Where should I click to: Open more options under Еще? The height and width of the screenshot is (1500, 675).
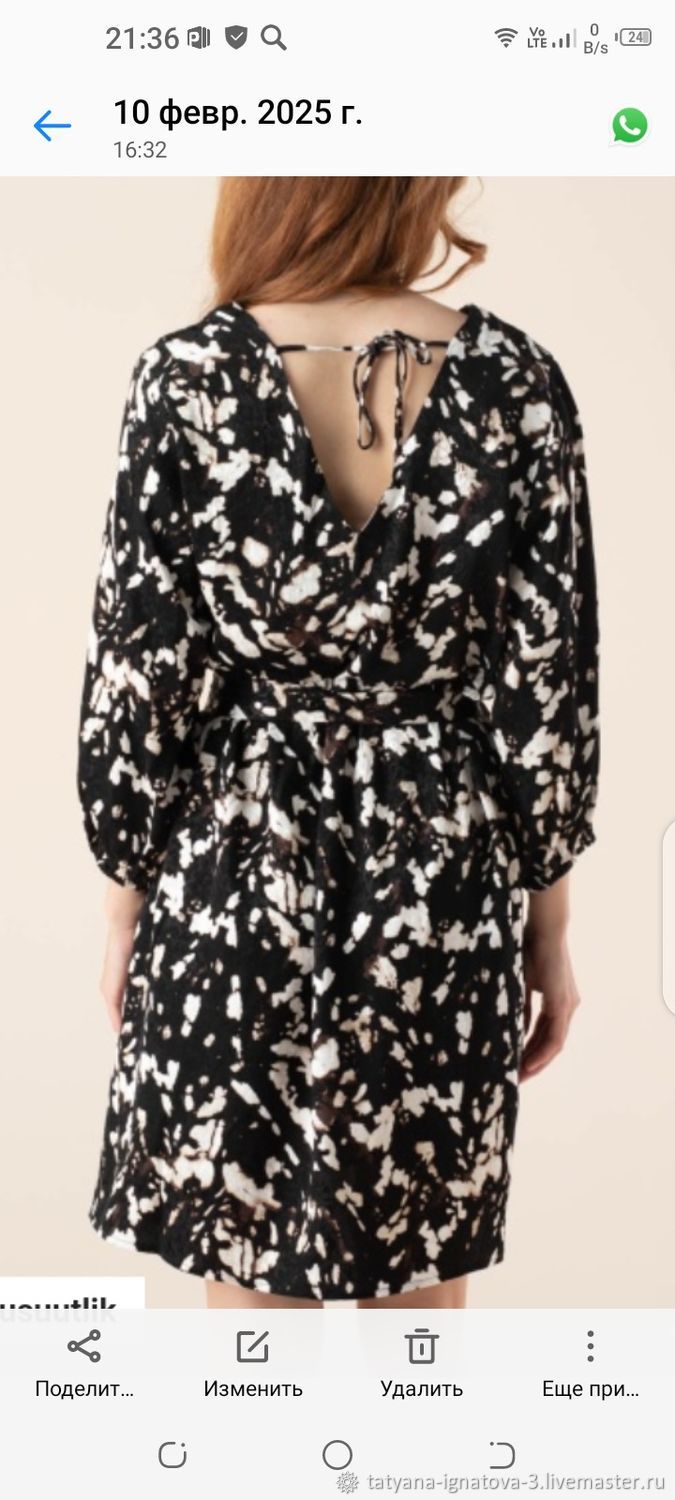pos(590,1364)
